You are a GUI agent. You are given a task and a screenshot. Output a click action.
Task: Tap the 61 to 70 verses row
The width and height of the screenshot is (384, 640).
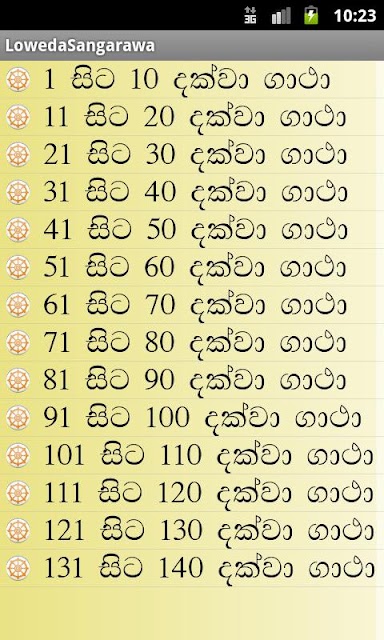pyautogui.click(x=192, y=304)
